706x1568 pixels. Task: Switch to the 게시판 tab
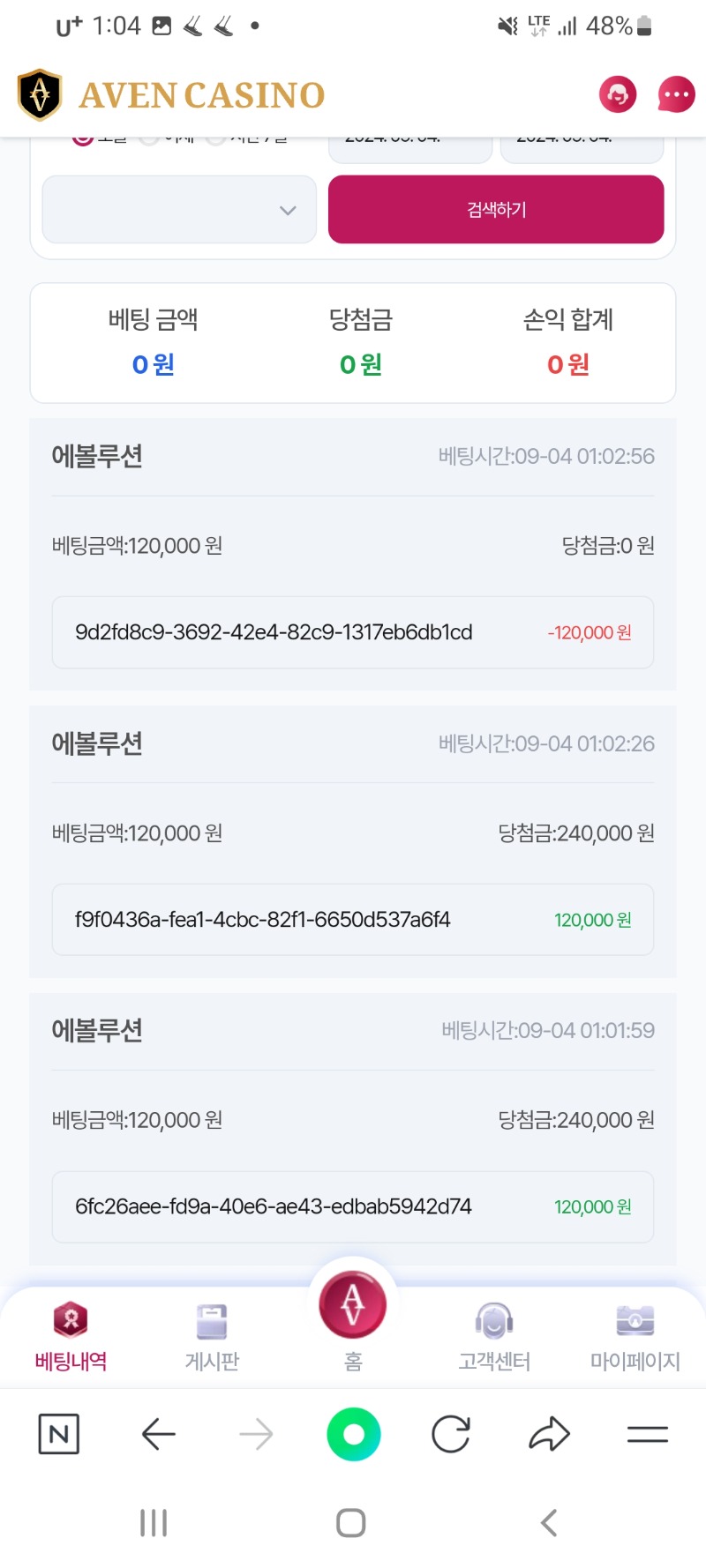tap(212, 1337)
